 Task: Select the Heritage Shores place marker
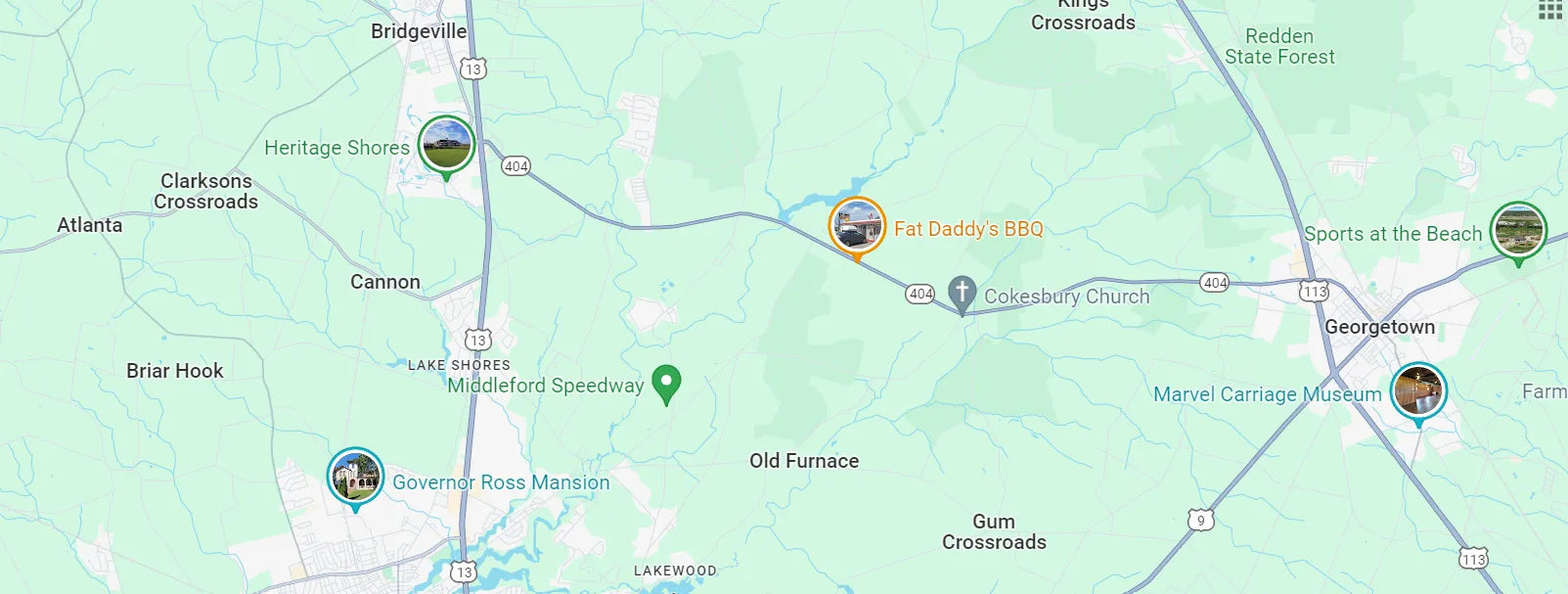click(x=446, y=145)
